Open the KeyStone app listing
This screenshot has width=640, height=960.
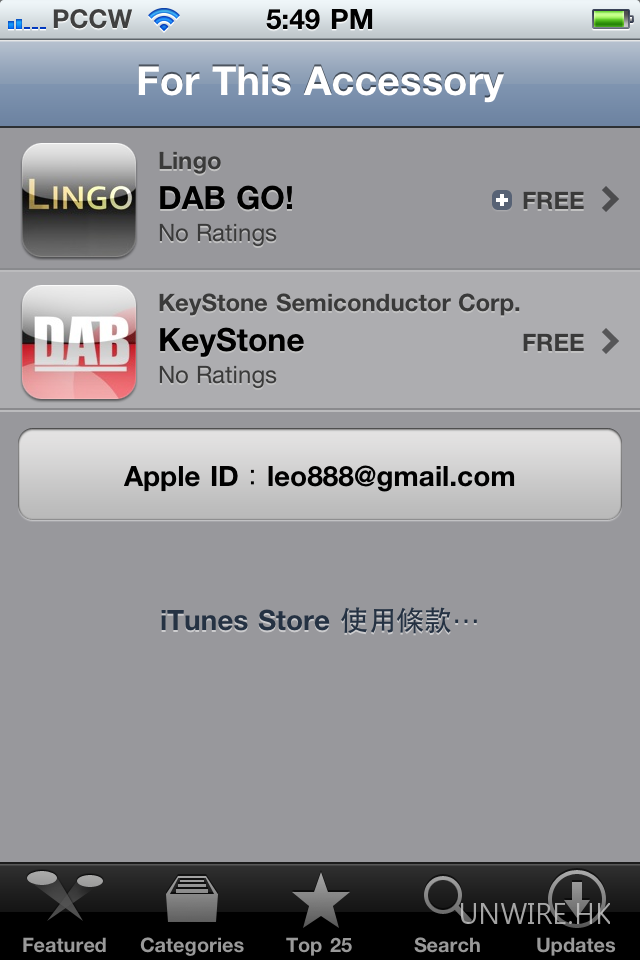point(320,341)
